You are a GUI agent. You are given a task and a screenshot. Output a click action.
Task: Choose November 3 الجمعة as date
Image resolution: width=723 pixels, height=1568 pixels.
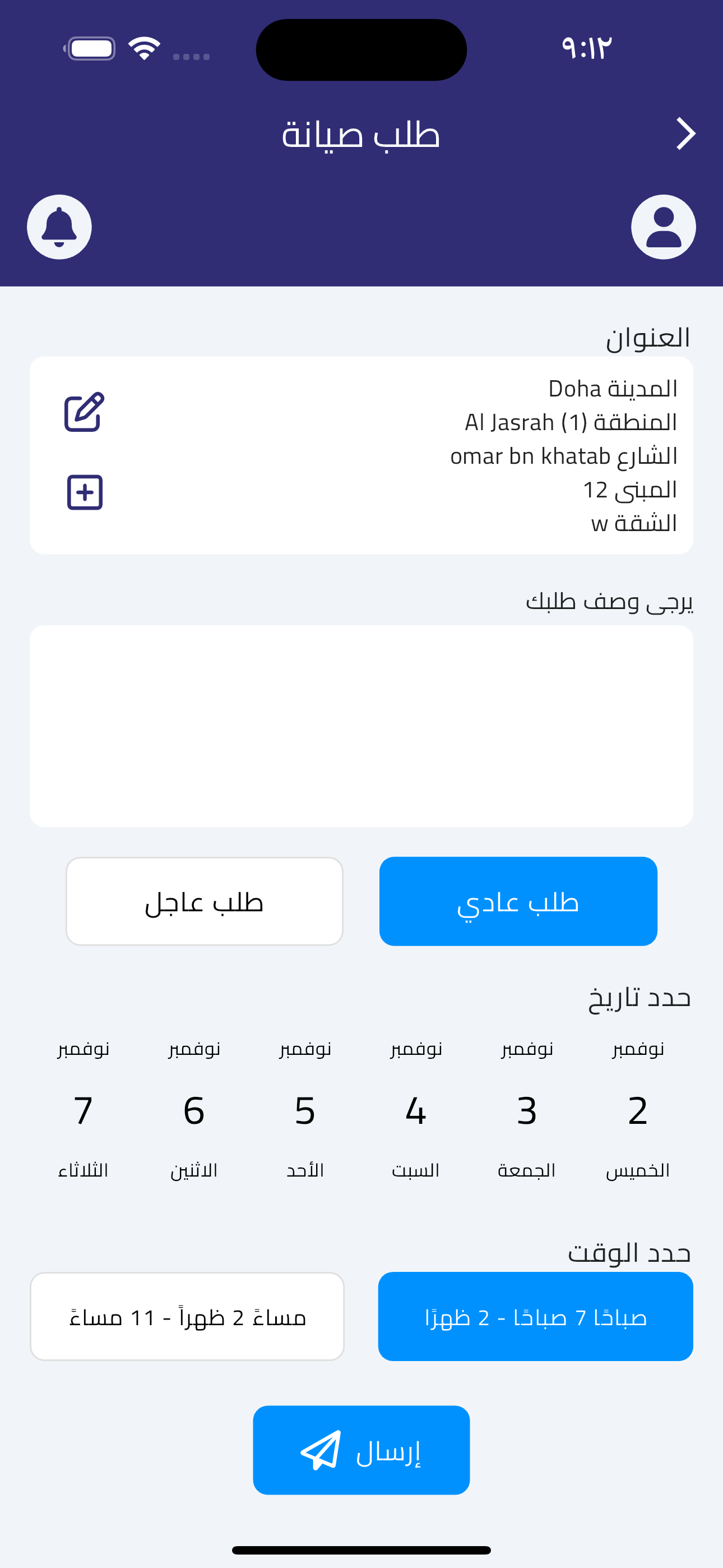527,1110
